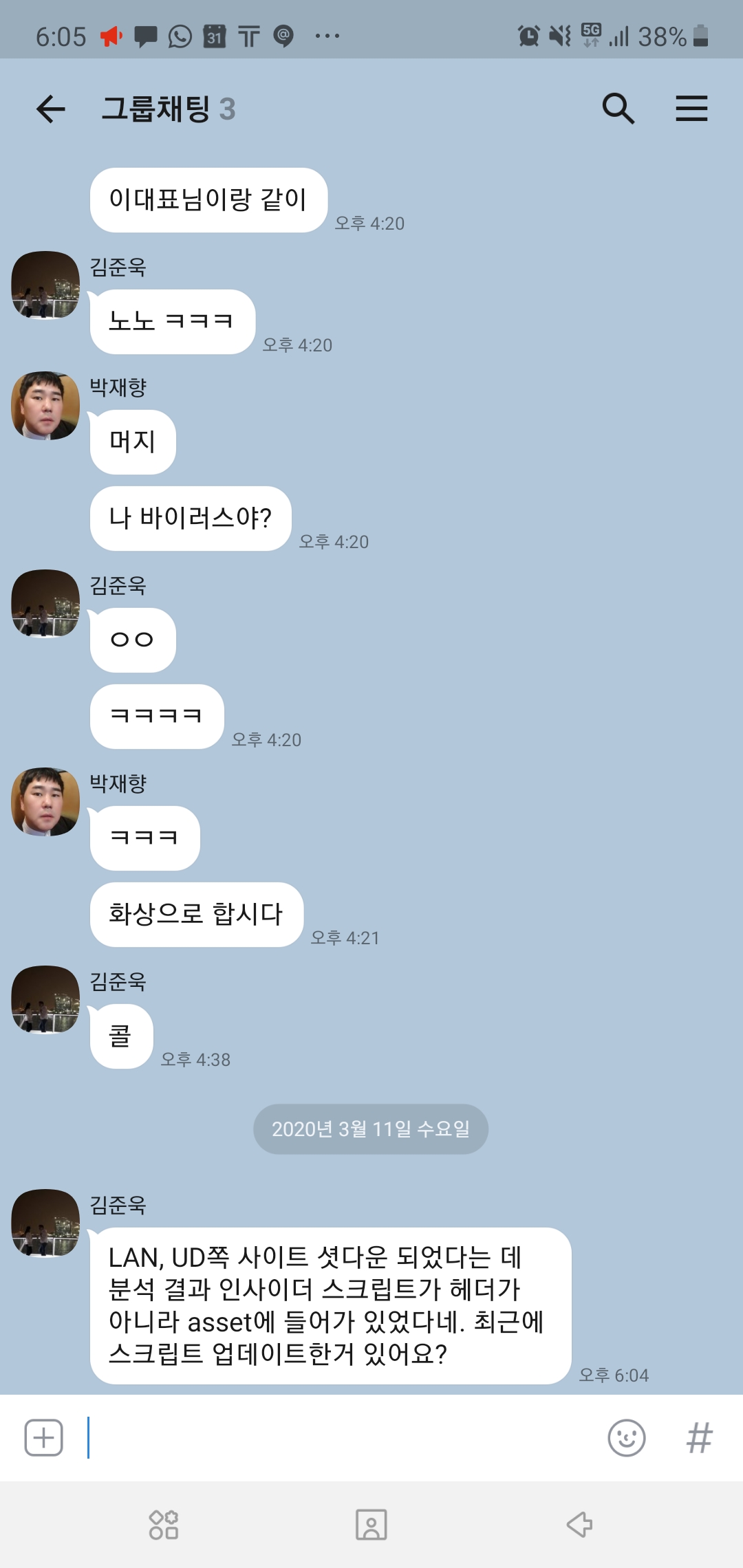Tap the bottom bar portrait icon

371,1525
